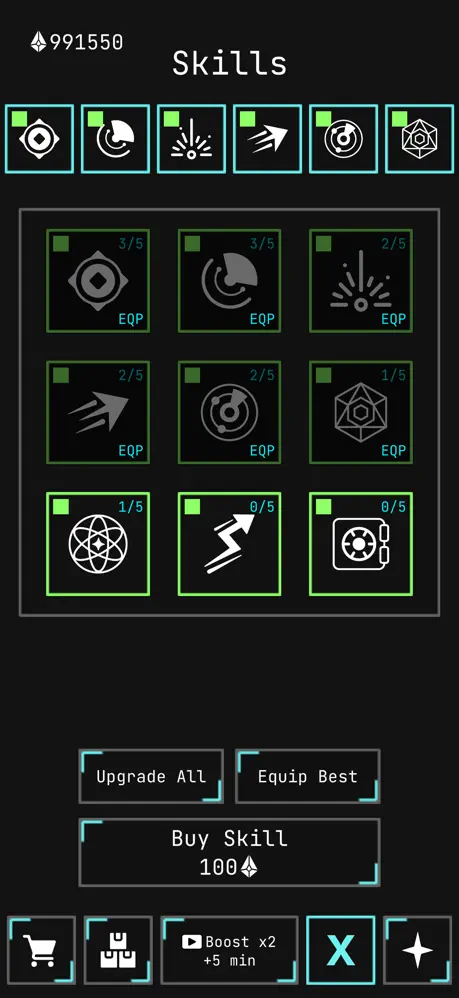Select the atom skill at 1/5
Viewport: 459px width, 998px height.
click(x=98, y=544)
